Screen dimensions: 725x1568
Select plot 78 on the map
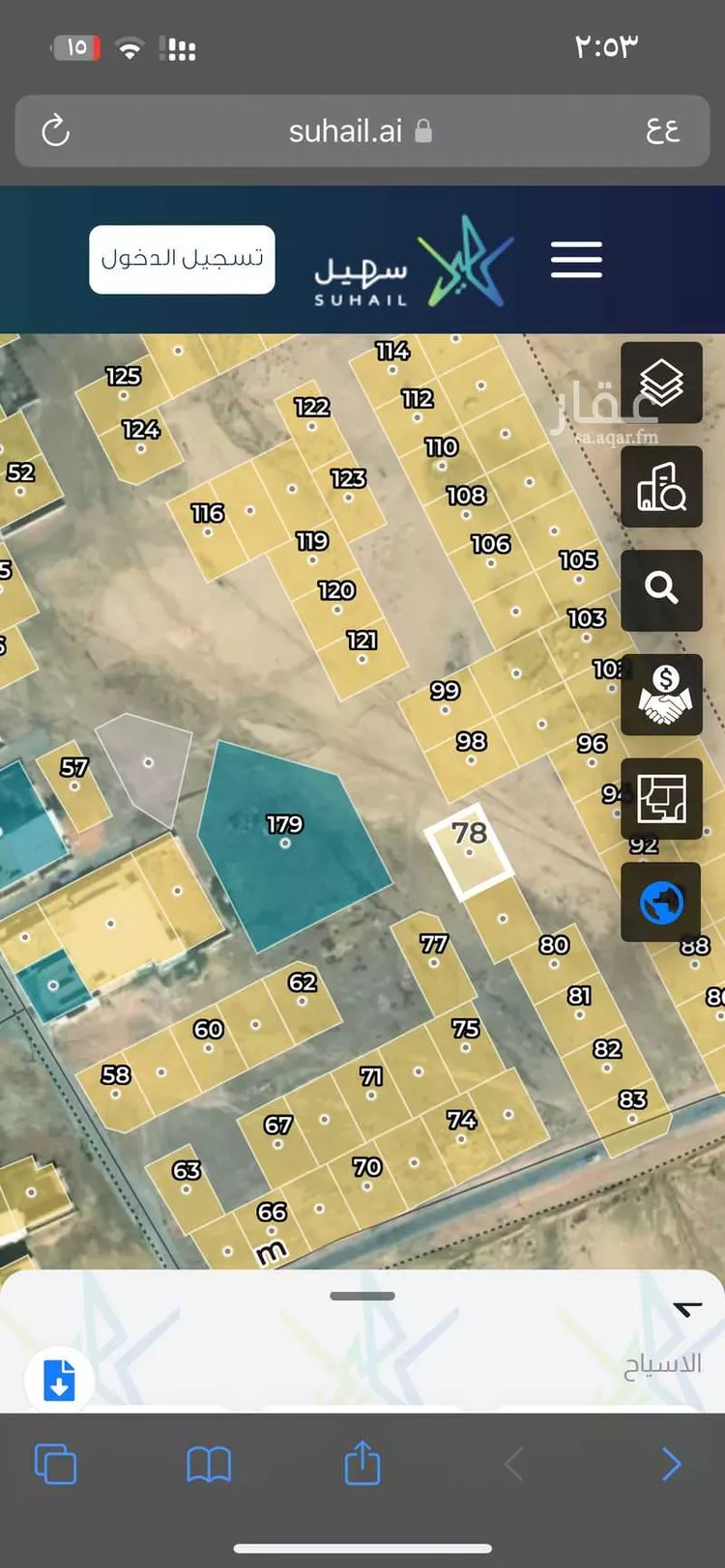pos(470,852)
